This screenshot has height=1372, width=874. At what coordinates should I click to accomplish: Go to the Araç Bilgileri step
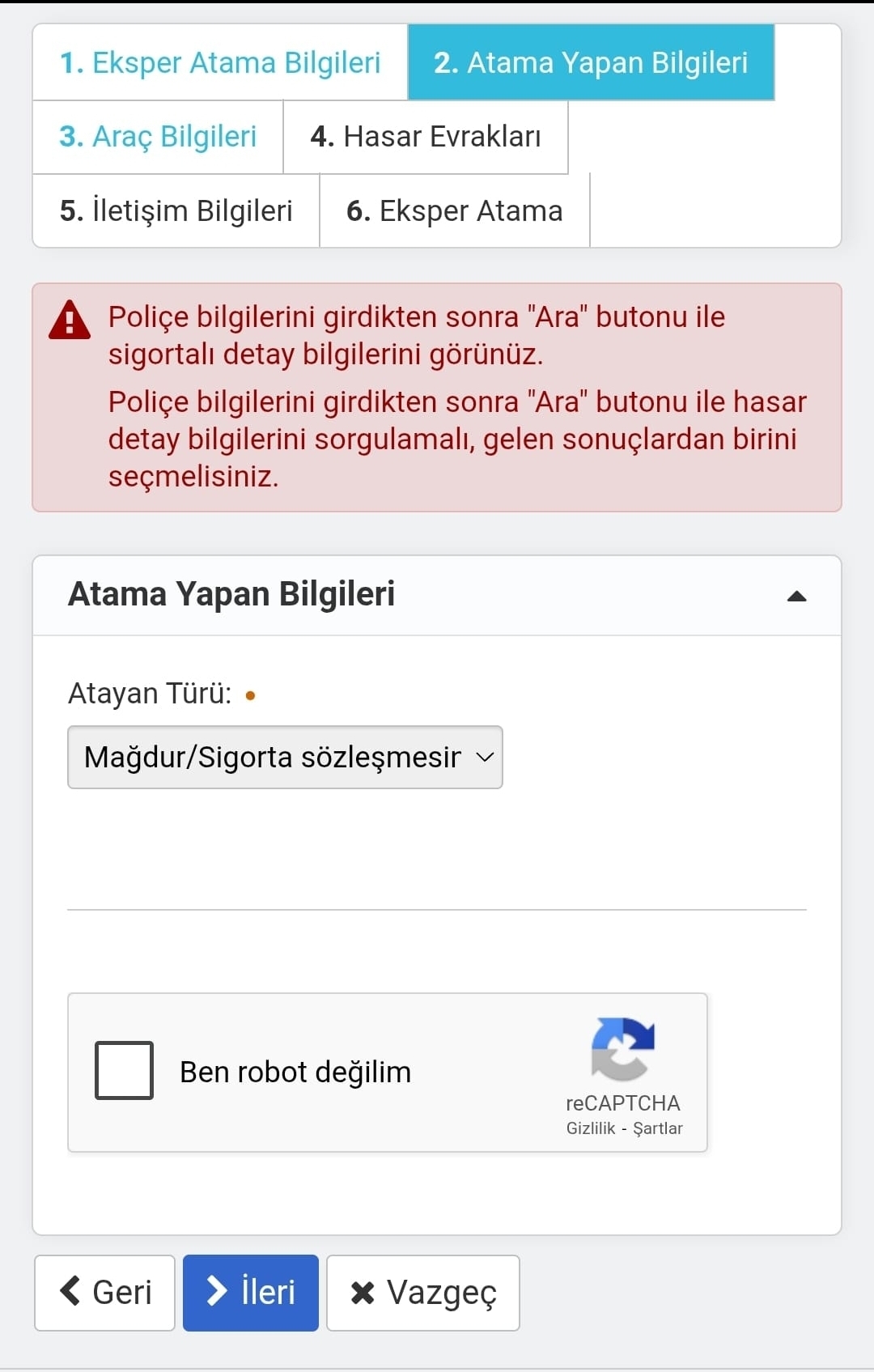click(x=158, y=137)
